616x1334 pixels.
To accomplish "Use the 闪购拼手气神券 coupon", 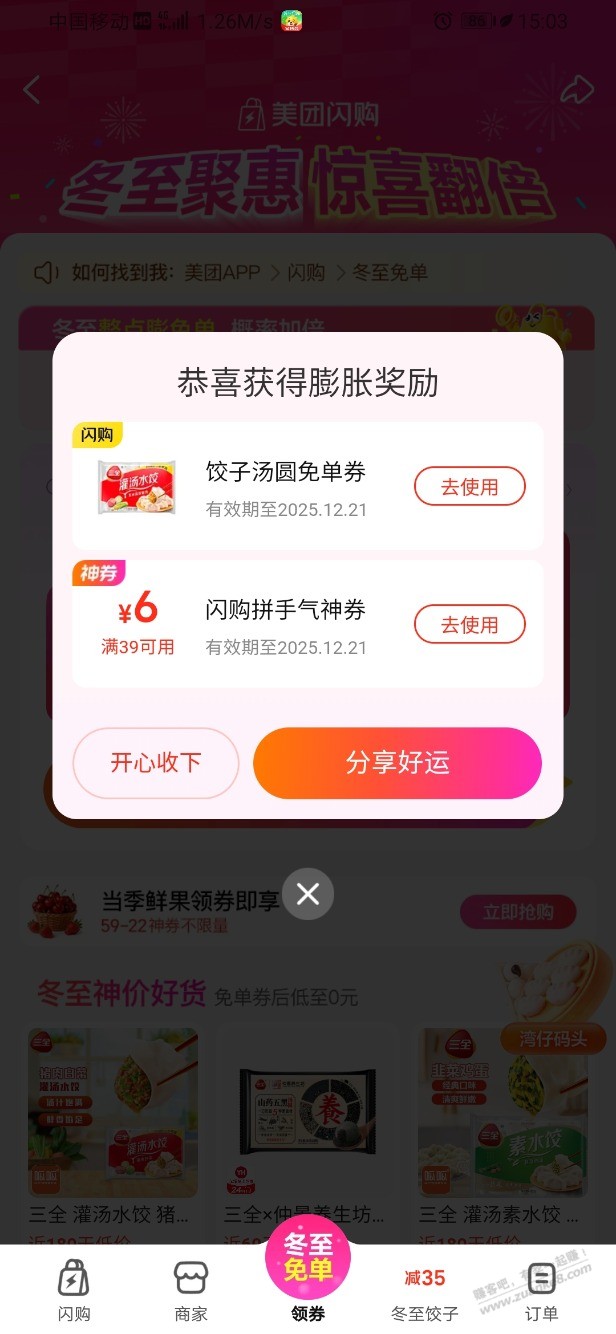I will (469, 625).
